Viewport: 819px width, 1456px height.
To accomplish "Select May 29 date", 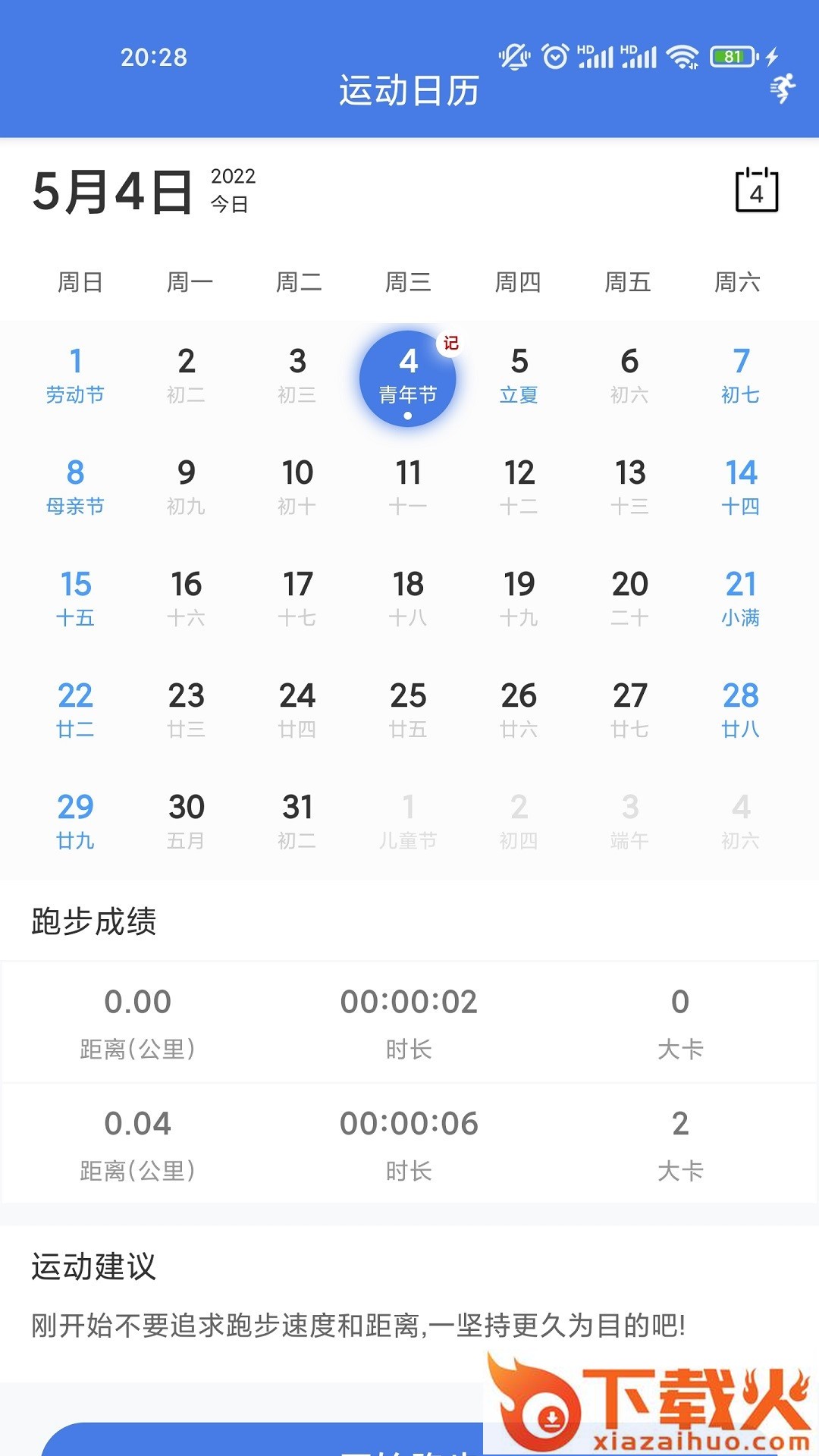I will [75, 823].
